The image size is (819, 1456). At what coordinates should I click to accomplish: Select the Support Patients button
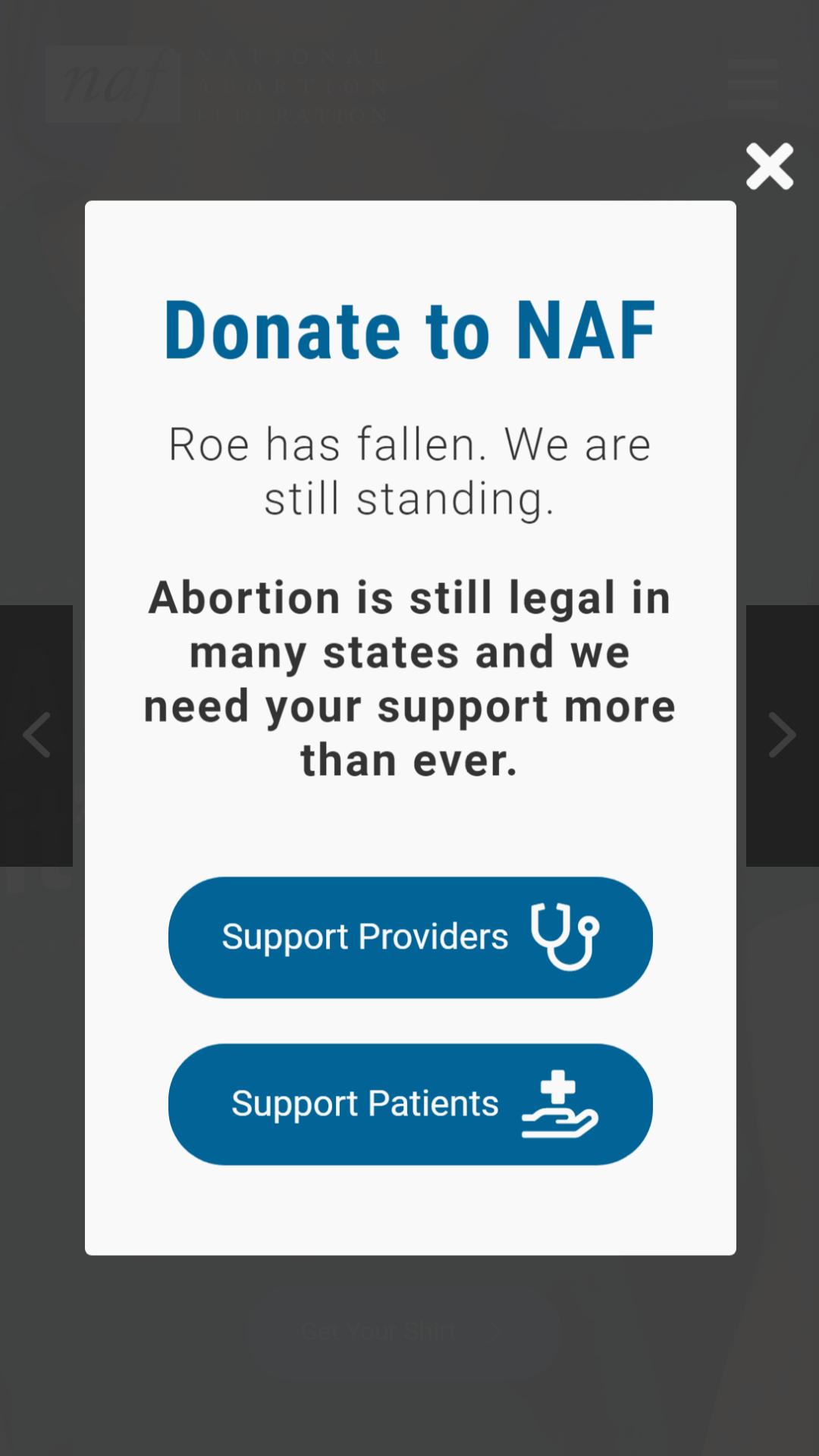point(410,1104)
